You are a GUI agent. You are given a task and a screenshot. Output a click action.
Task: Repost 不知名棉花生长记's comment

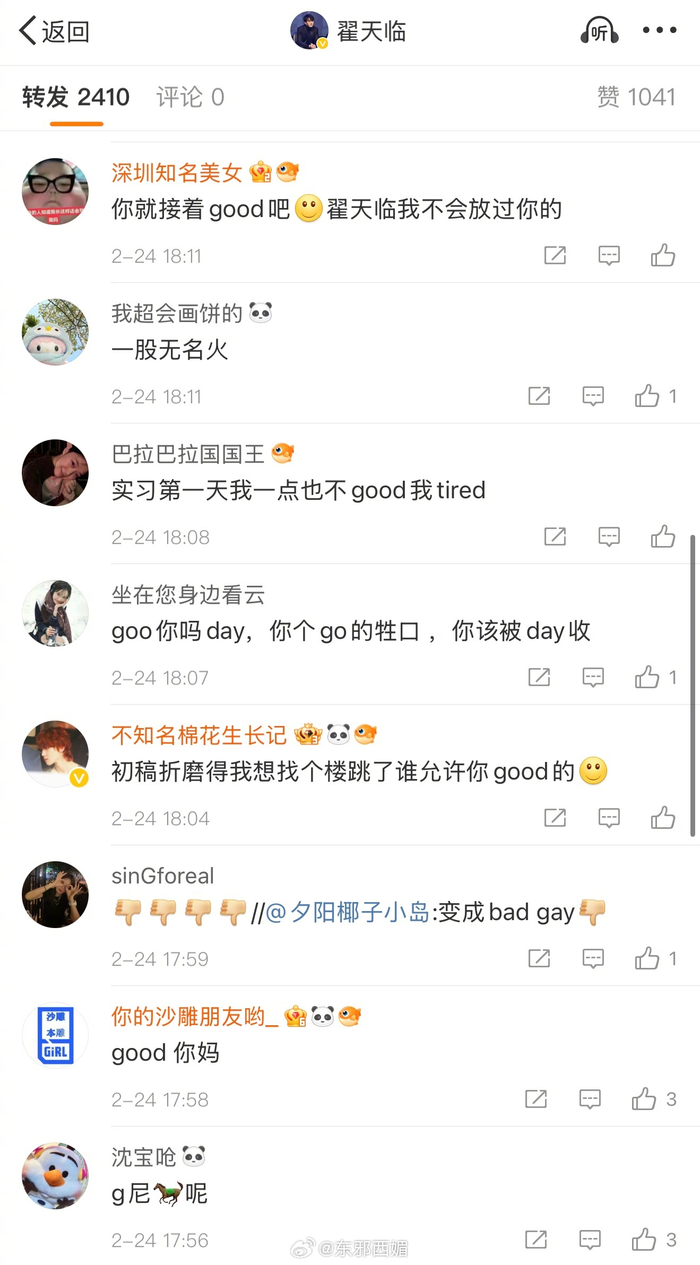coord(555,818)
